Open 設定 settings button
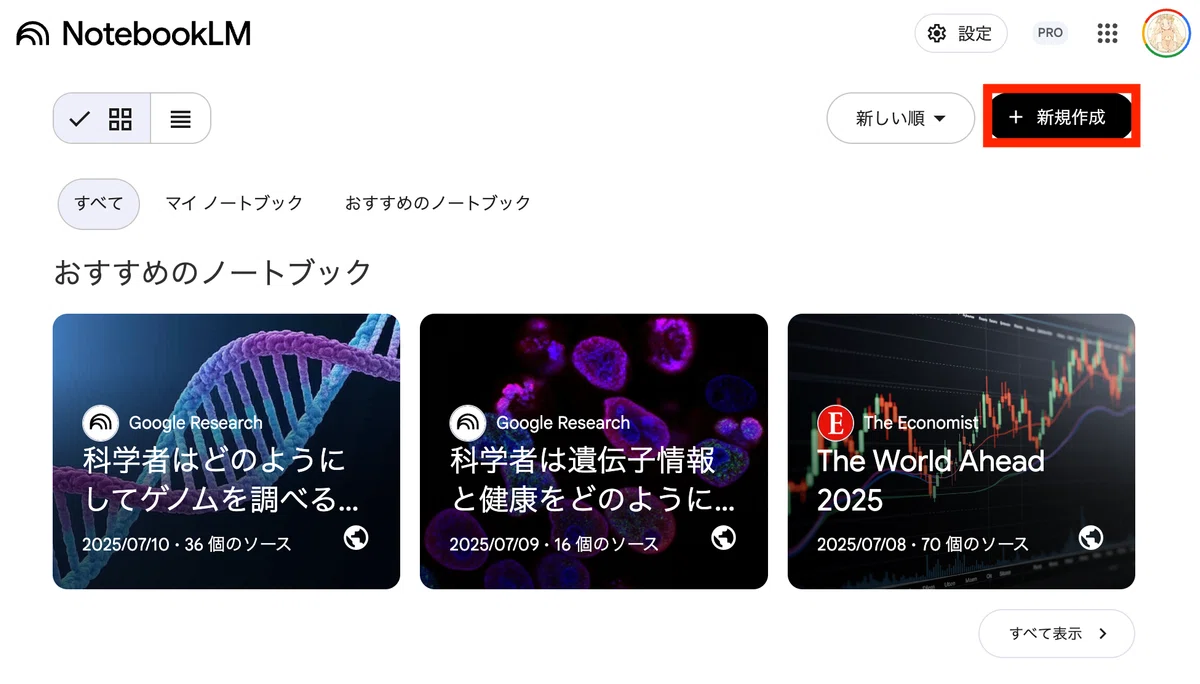 coord(960,34)
